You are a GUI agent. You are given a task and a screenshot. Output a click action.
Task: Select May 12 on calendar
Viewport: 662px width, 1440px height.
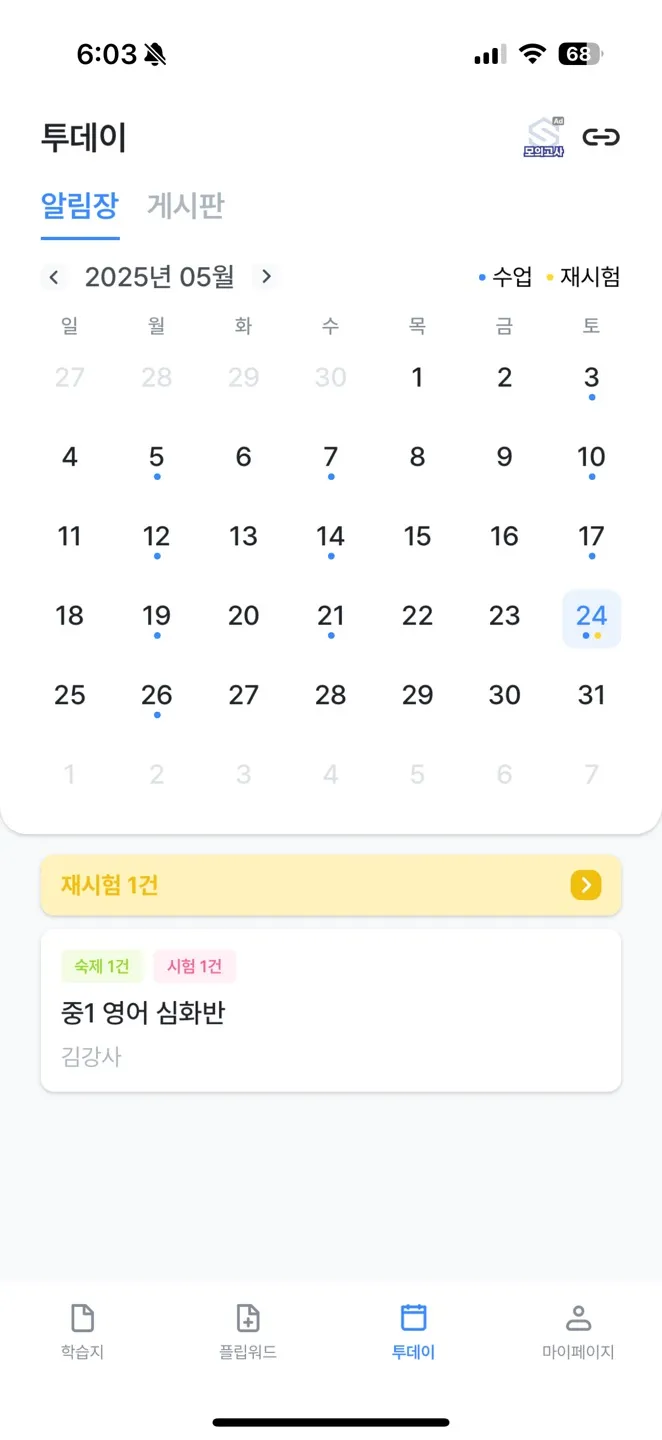pyautogui.click(x=156, y=537)
